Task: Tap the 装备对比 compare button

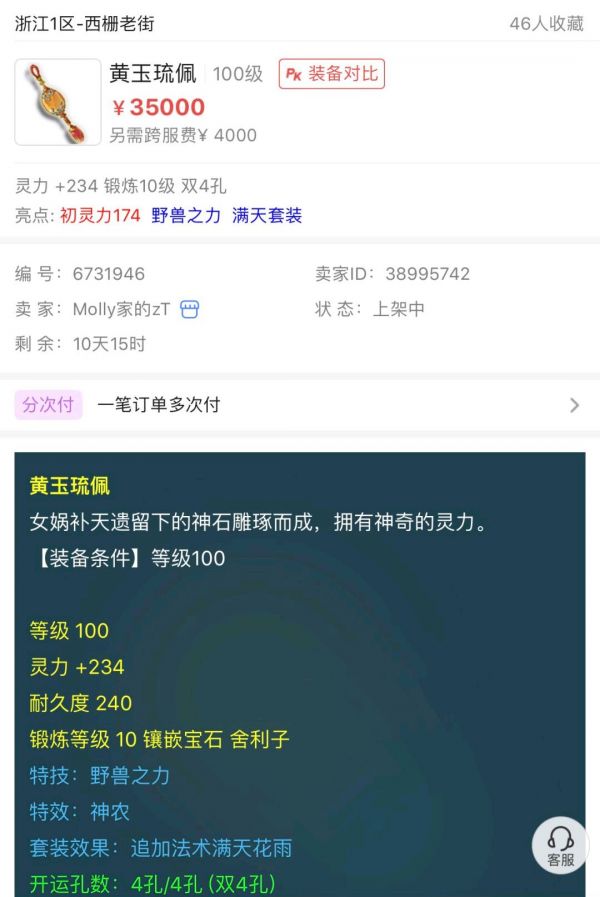Action: click(x=331, y=74)
